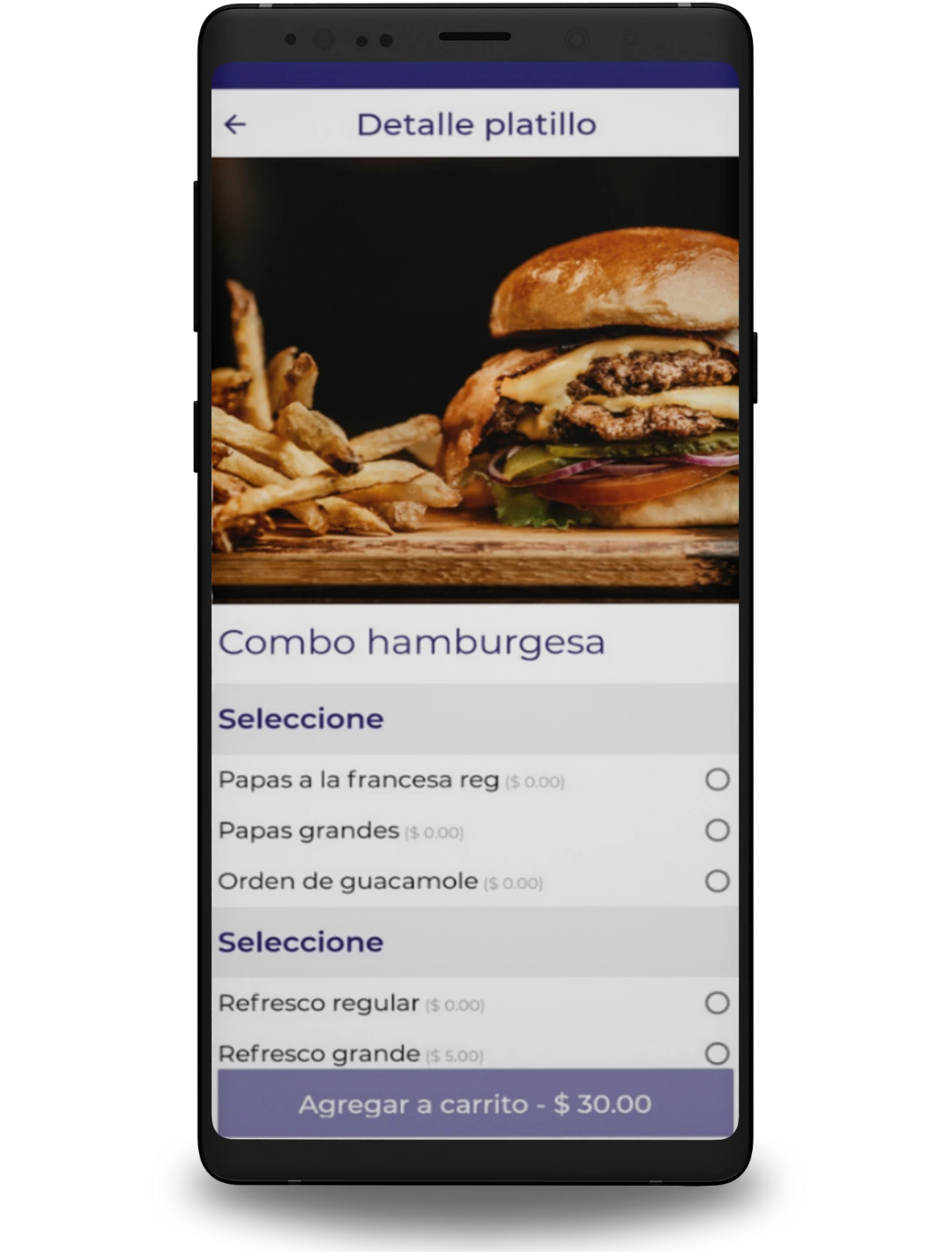
Task: Pick the Orden de guacamole option
Action: click(x=717, y=881)
